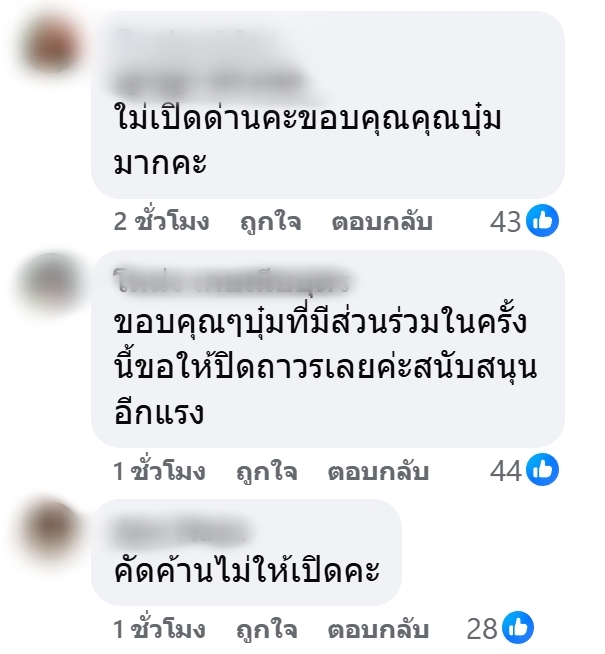Reply to the comment 'คัดค้านไม่ให้เปิดคะ'
This screenshot has height=654, width=605.
[x=379, y=630]
